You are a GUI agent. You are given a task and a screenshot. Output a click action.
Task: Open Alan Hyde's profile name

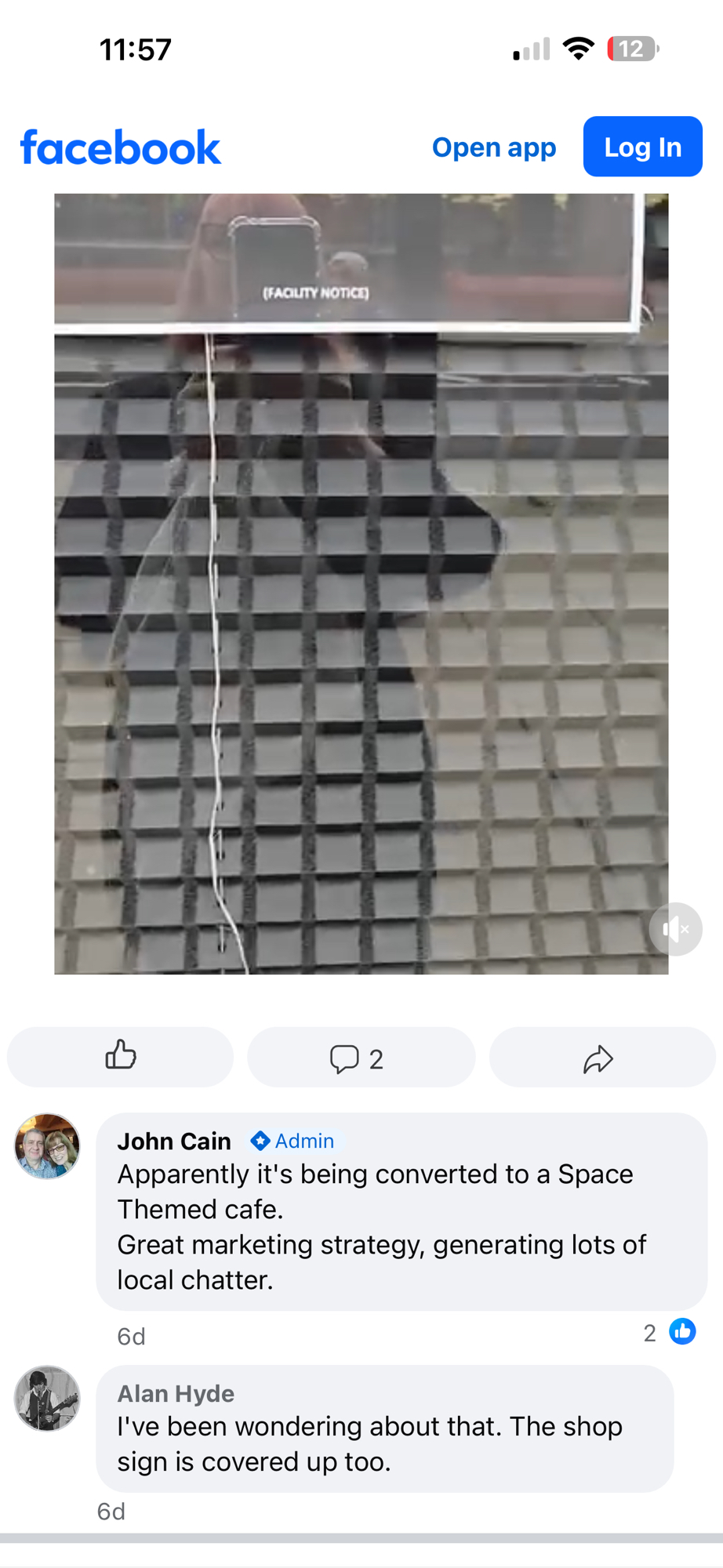[x=176, y=1393]
